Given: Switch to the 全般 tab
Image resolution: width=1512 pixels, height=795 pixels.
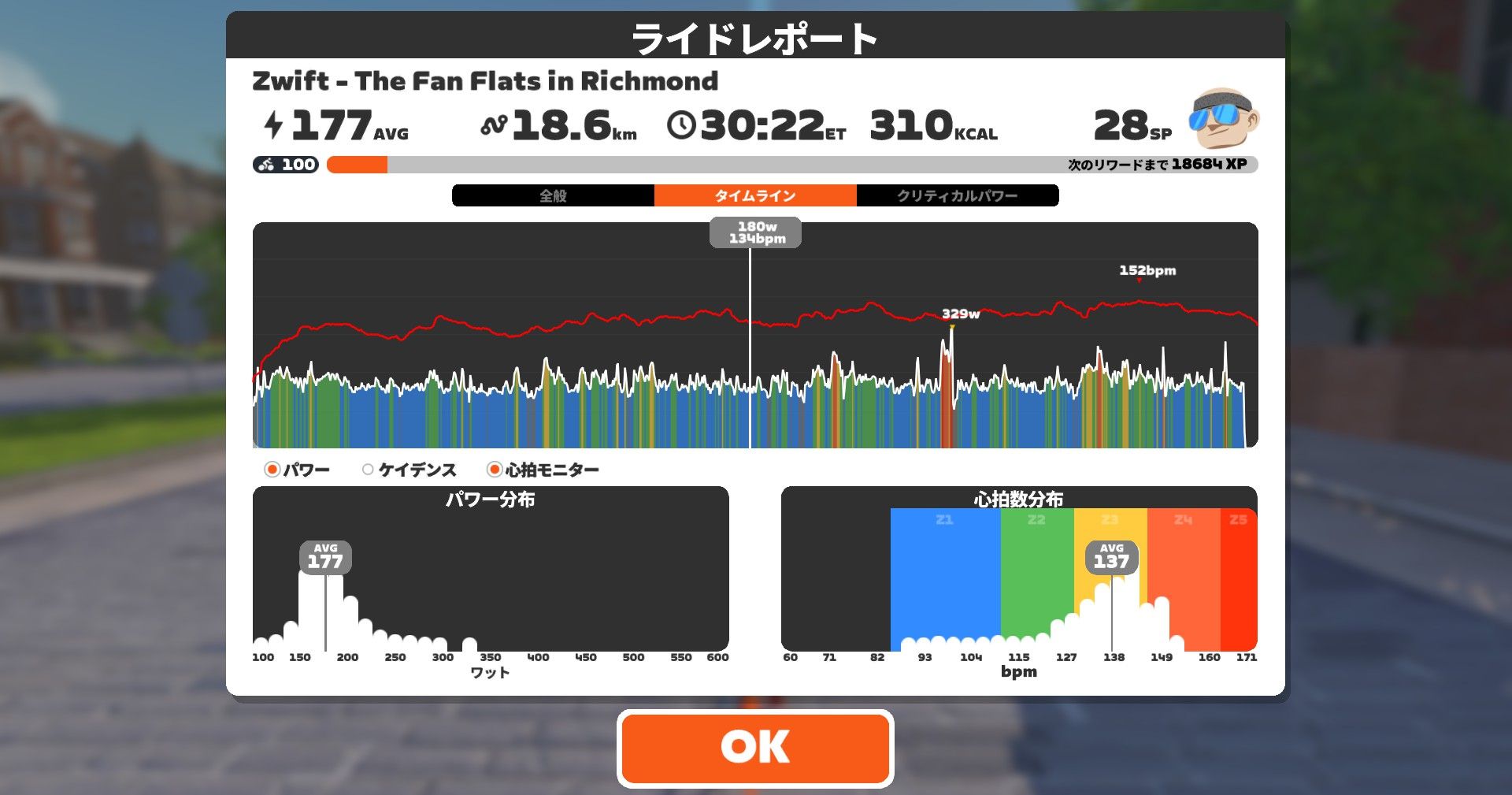Looking at the screenshot, I should (553, 195).
